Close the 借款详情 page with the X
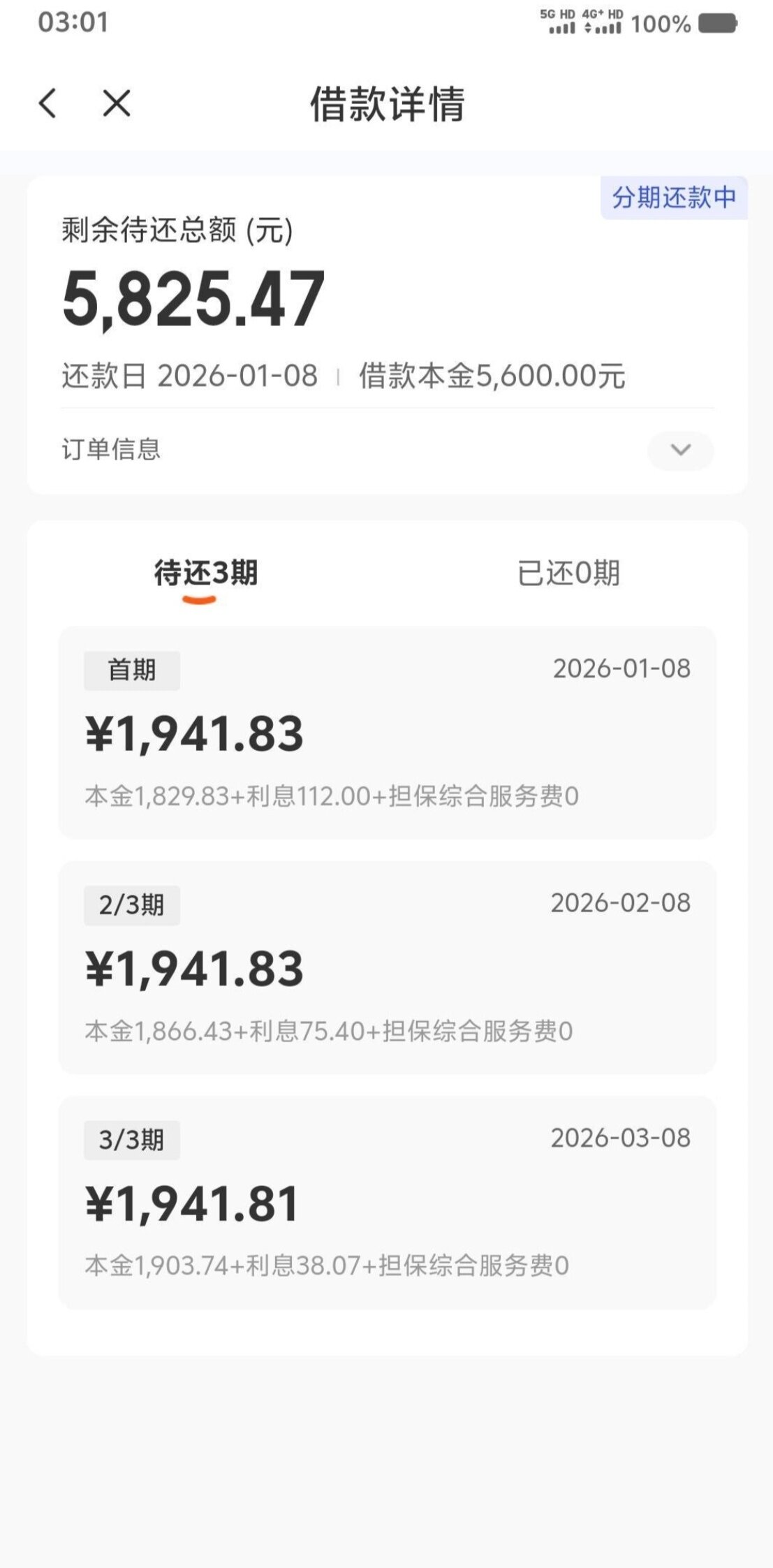The image size is (773, 1568). [116, 103]
